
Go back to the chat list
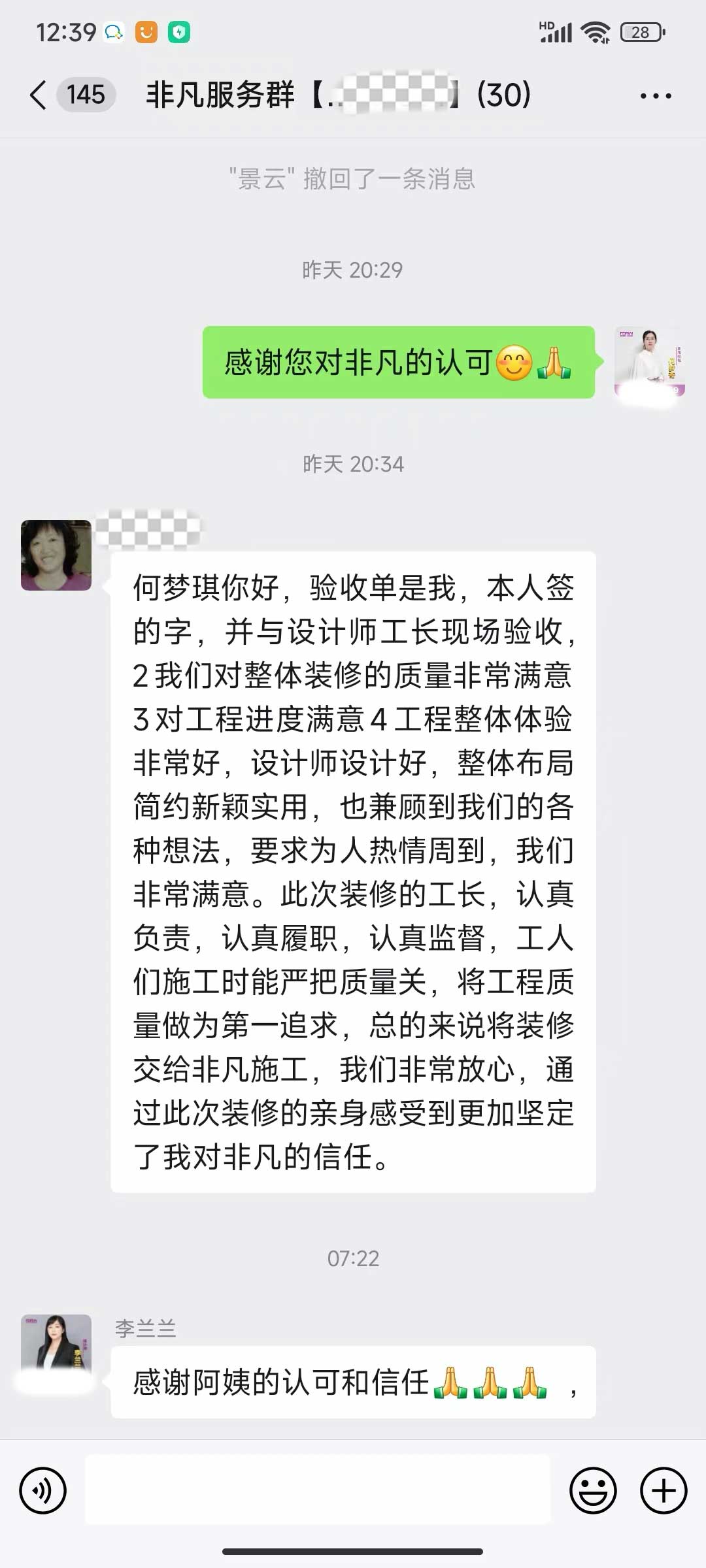(x=39, y=95)
